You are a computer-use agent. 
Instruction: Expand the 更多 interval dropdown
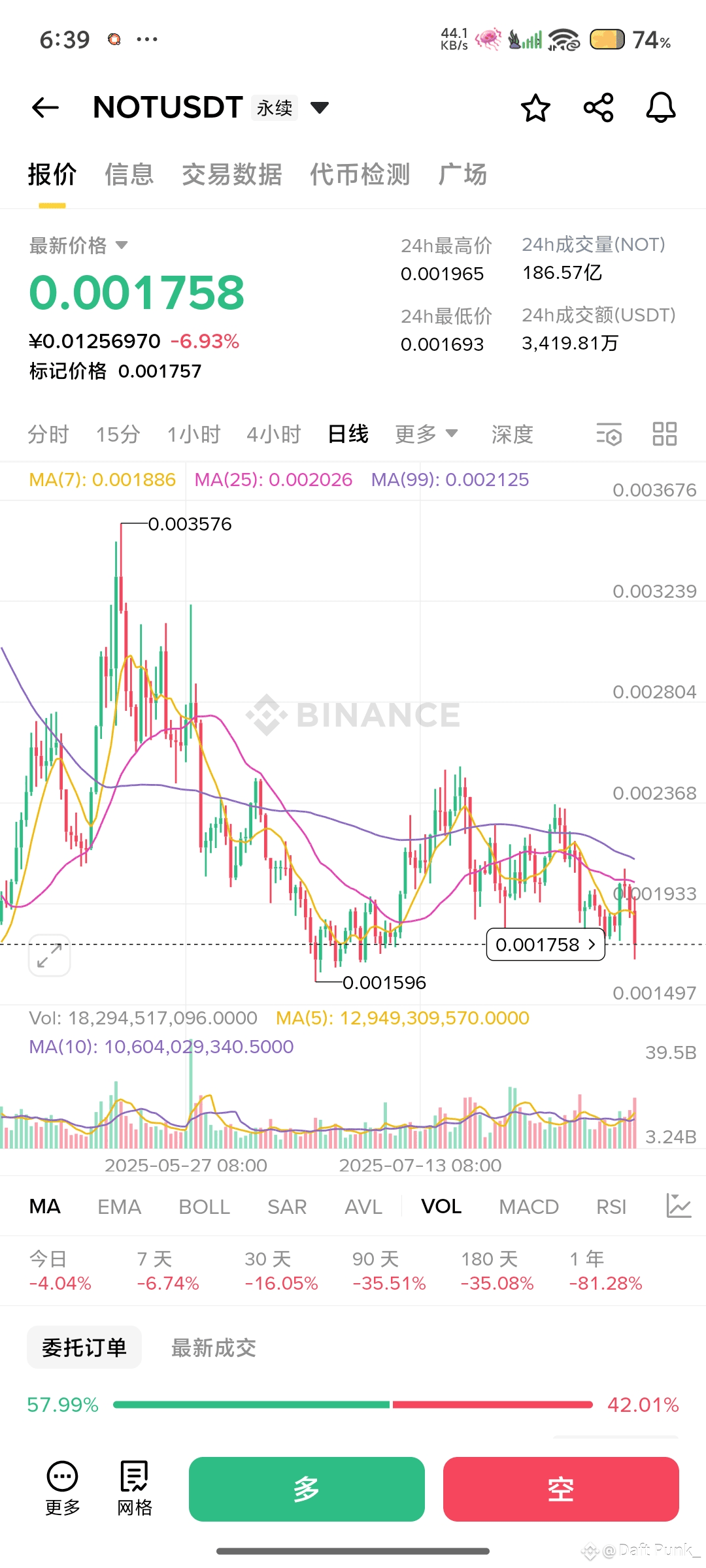click(426, 434)
